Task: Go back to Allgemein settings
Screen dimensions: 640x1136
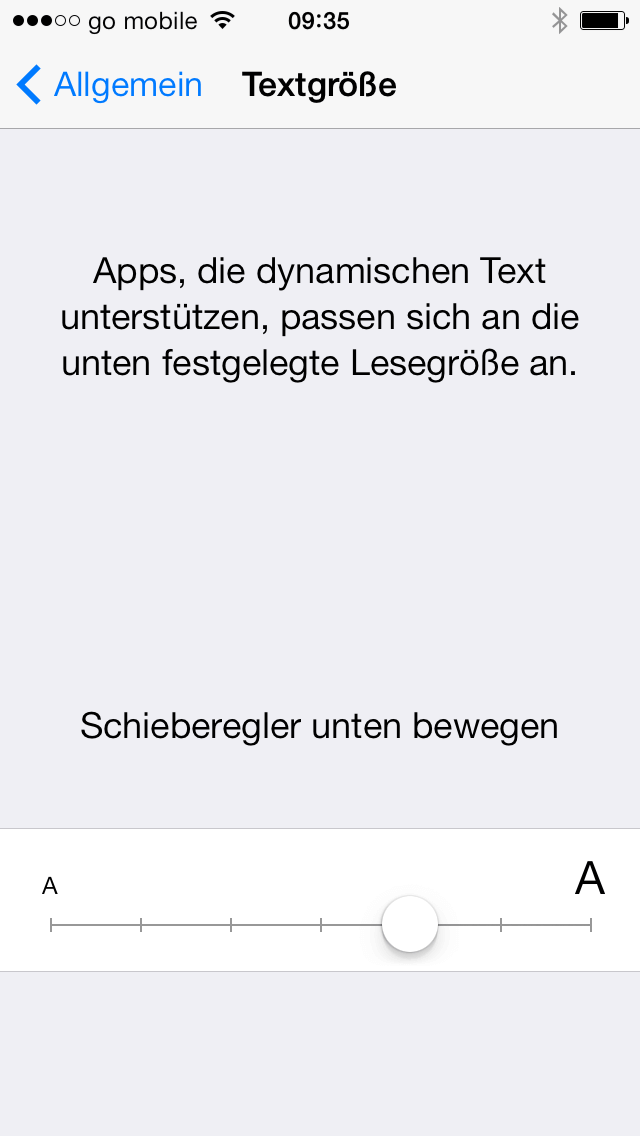Action: pyautogui.click(x=110, y=85)
